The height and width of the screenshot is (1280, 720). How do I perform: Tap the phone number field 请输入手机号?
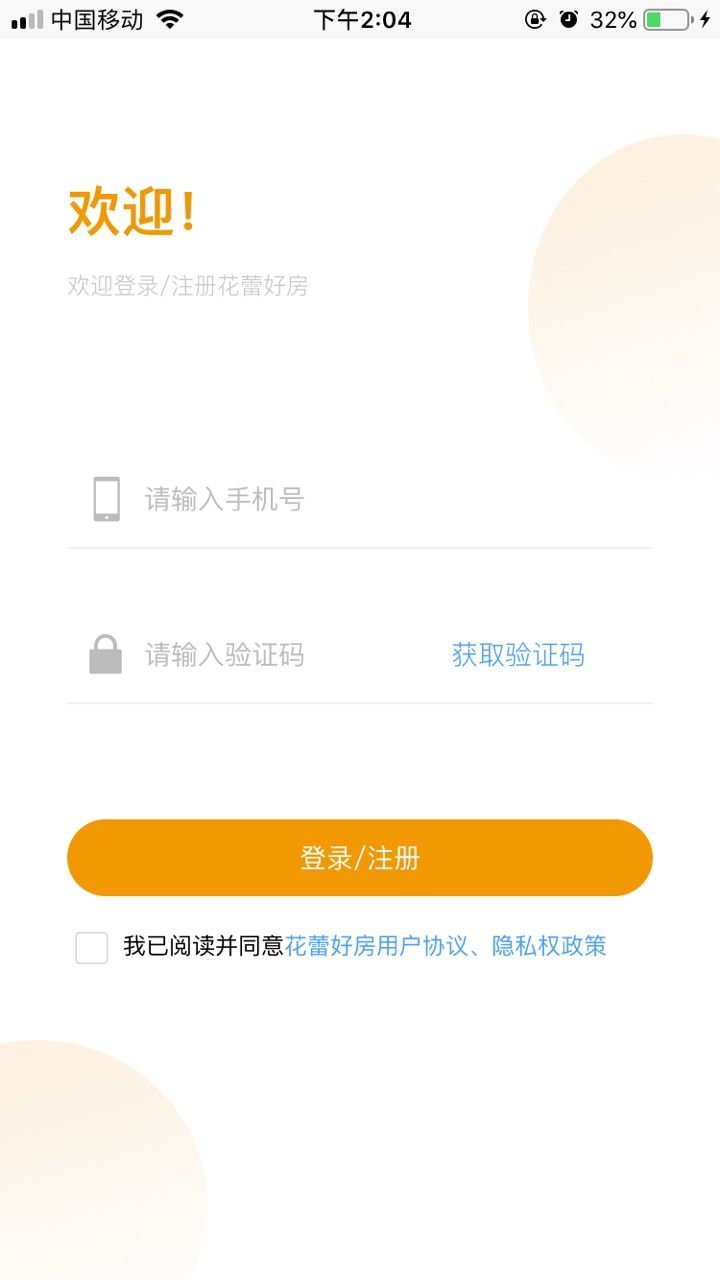(360, 499)
